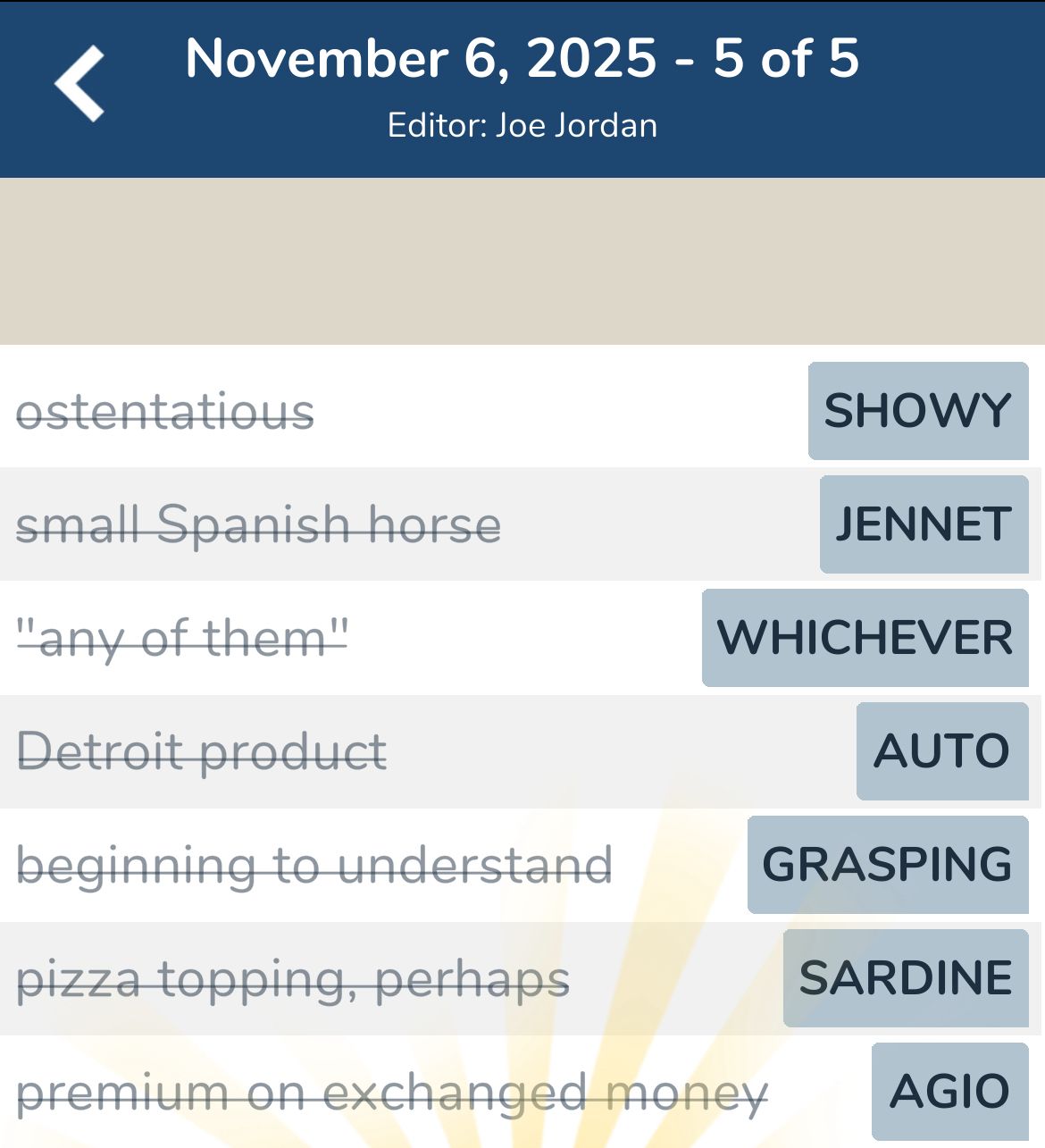Tap the header bar at the top
1045x1148 pixels.
(x=522, y=89)
